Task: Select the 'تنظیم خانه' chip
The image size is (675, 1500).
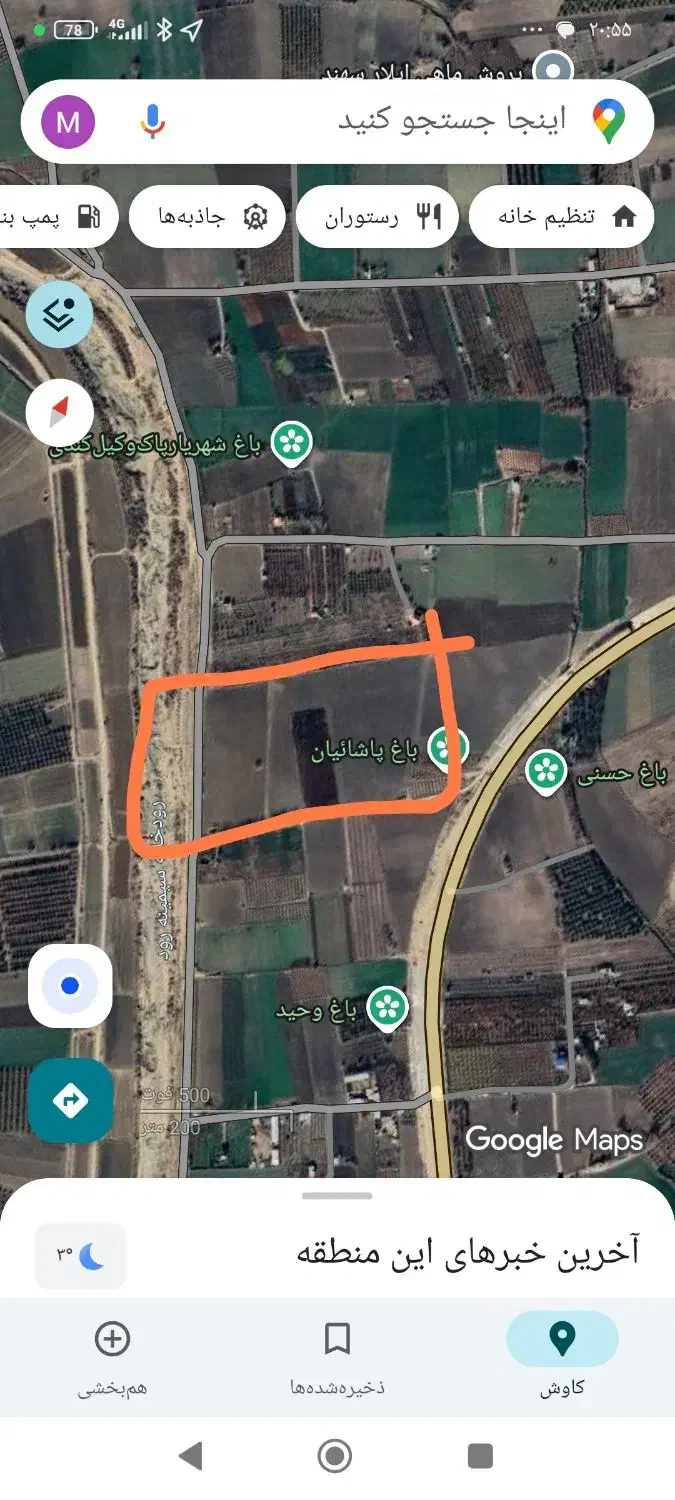Action: pos(562,216)
